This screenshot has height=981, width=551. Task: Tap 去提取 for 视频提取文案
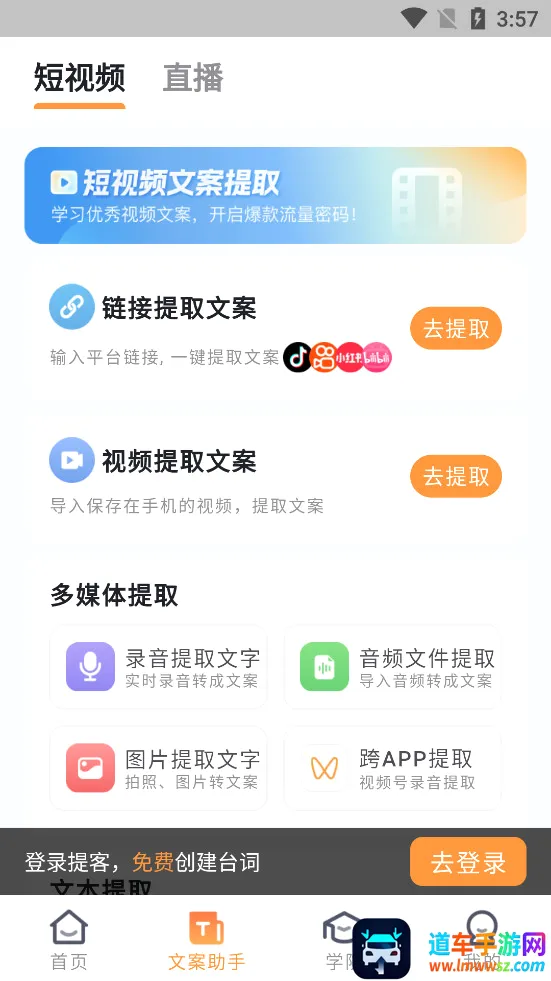point(456,477)
